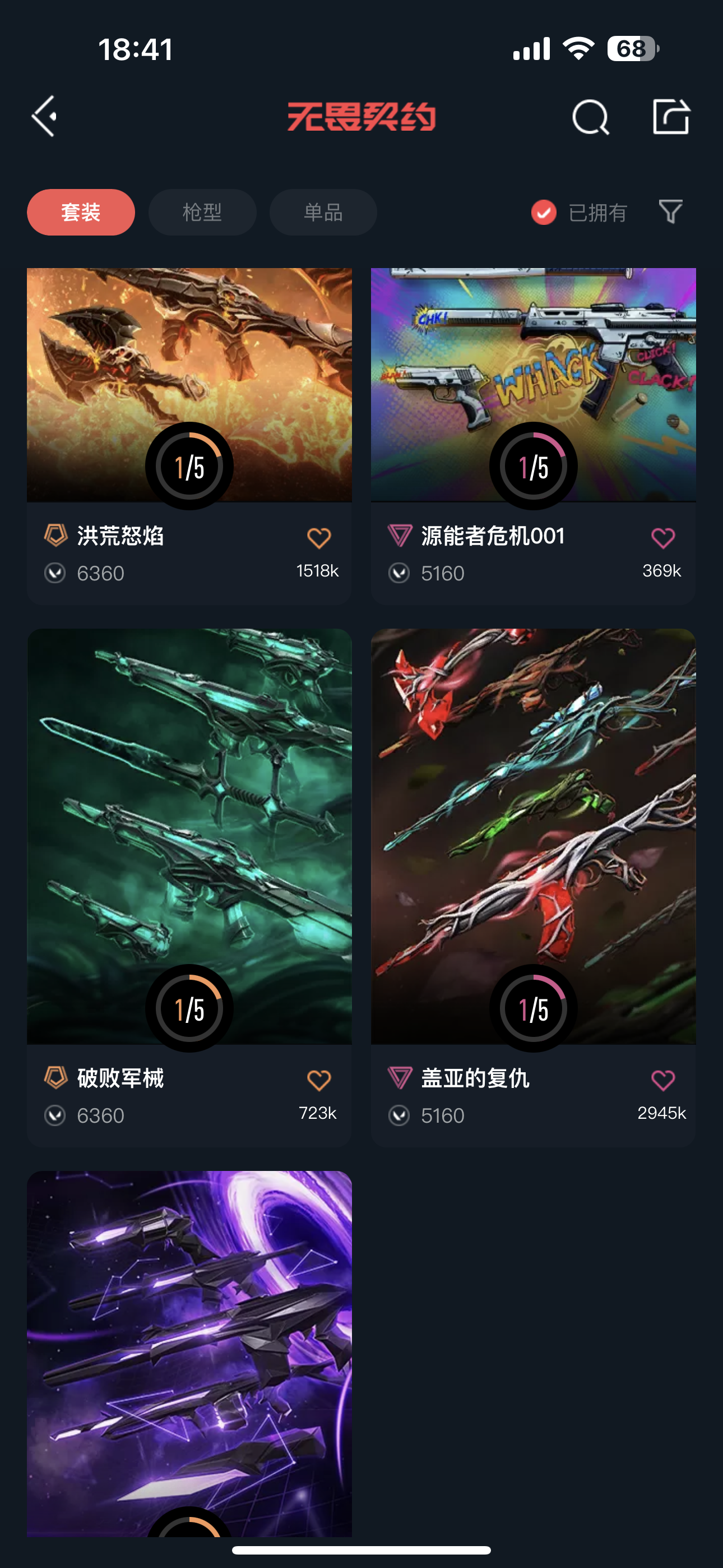This screenshot has width=723, height=1568.
Task: Share this skin collection page
Action: coord(671,116)
